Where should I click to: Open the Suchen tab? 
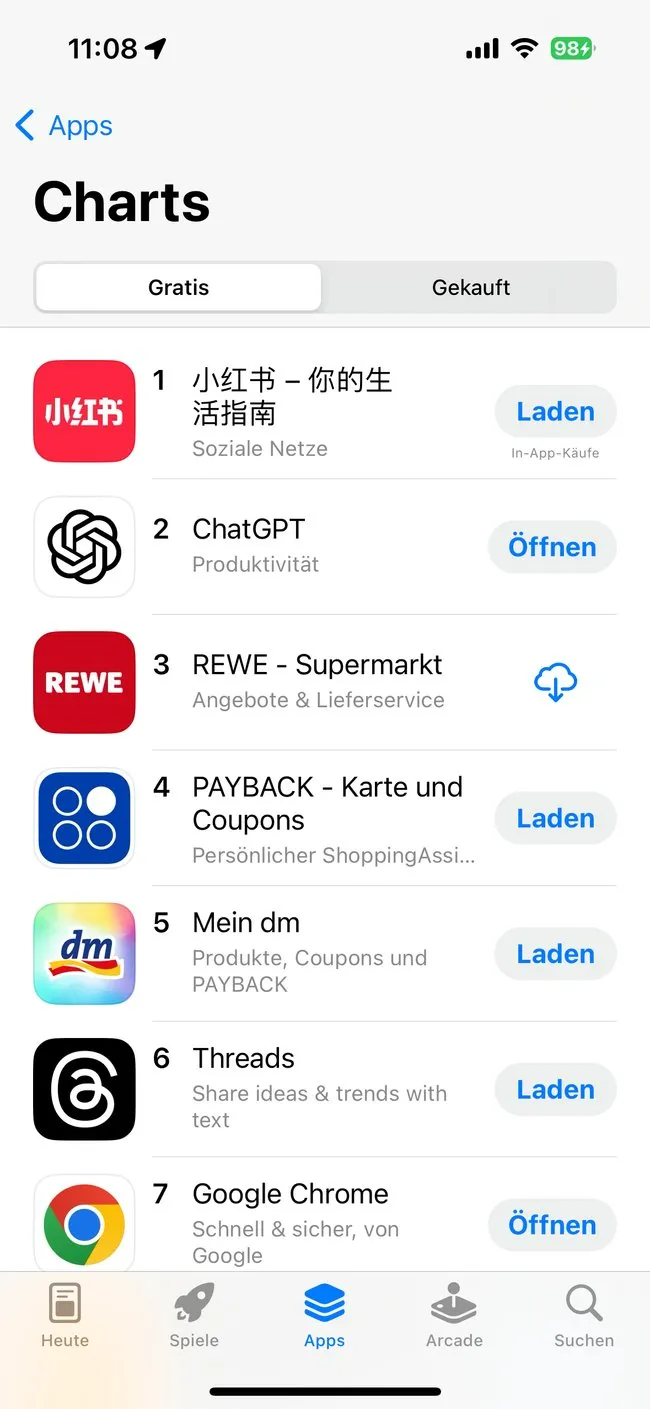click(584, 1316)
